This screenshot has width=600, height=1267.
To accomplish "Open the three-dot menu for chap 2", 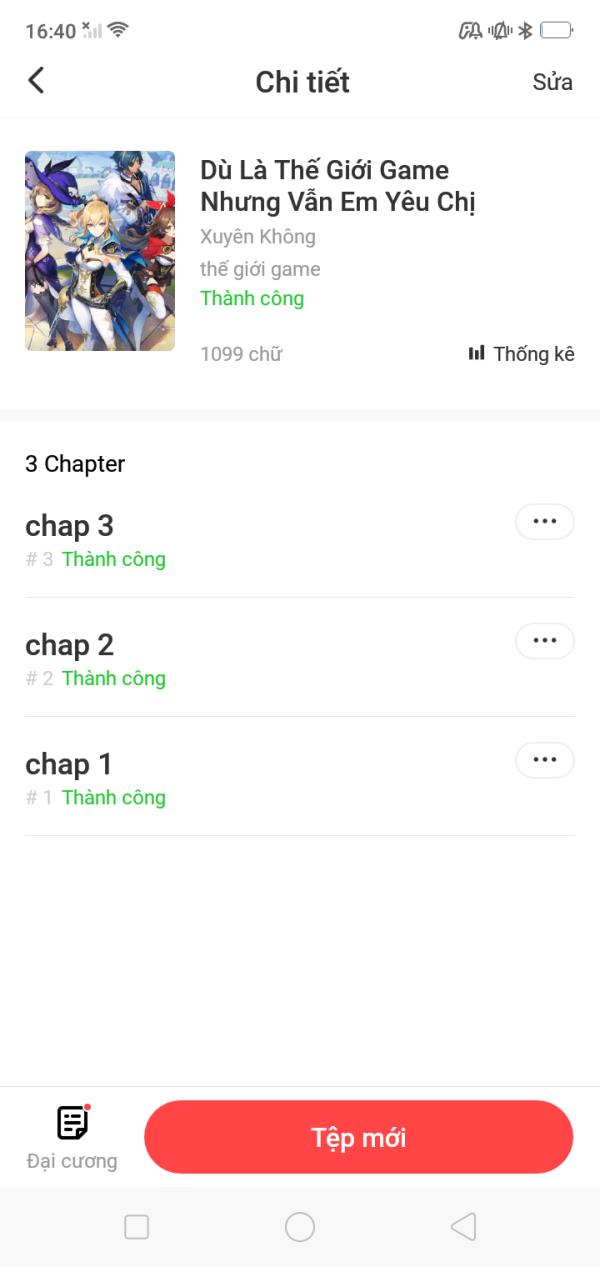I will click(x=544, y=641).
